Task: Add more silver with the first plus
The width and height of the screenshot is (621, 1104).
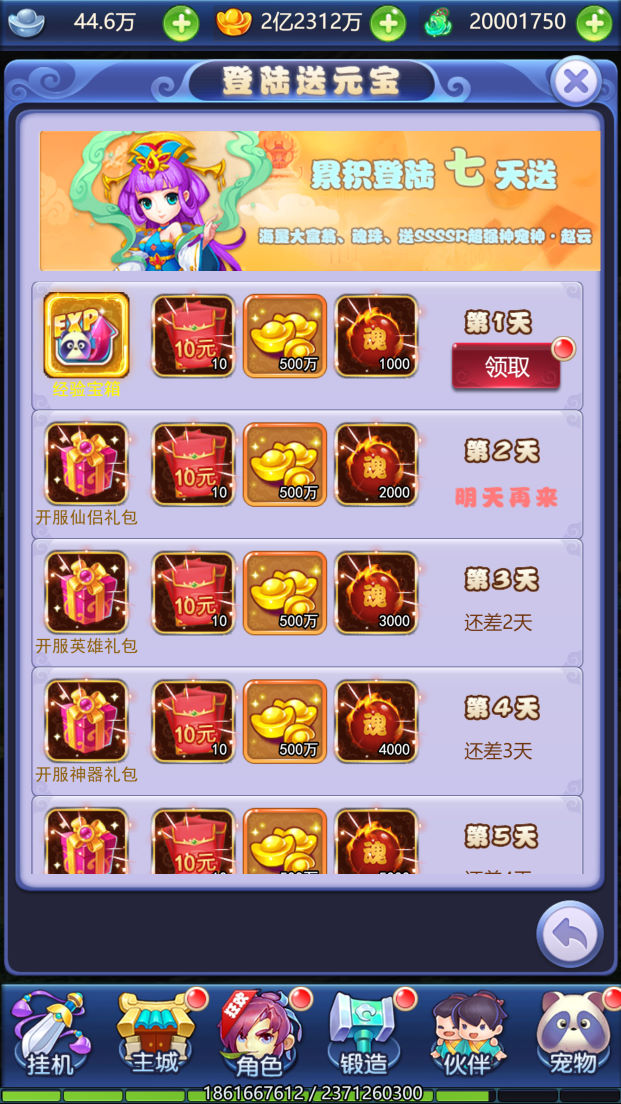Action: [181, 23]
